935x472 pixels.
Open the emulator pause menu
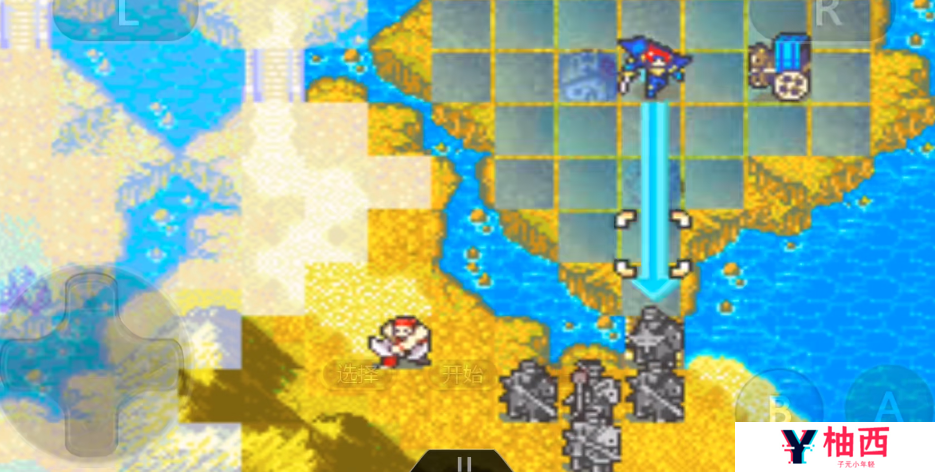point(463,462)
